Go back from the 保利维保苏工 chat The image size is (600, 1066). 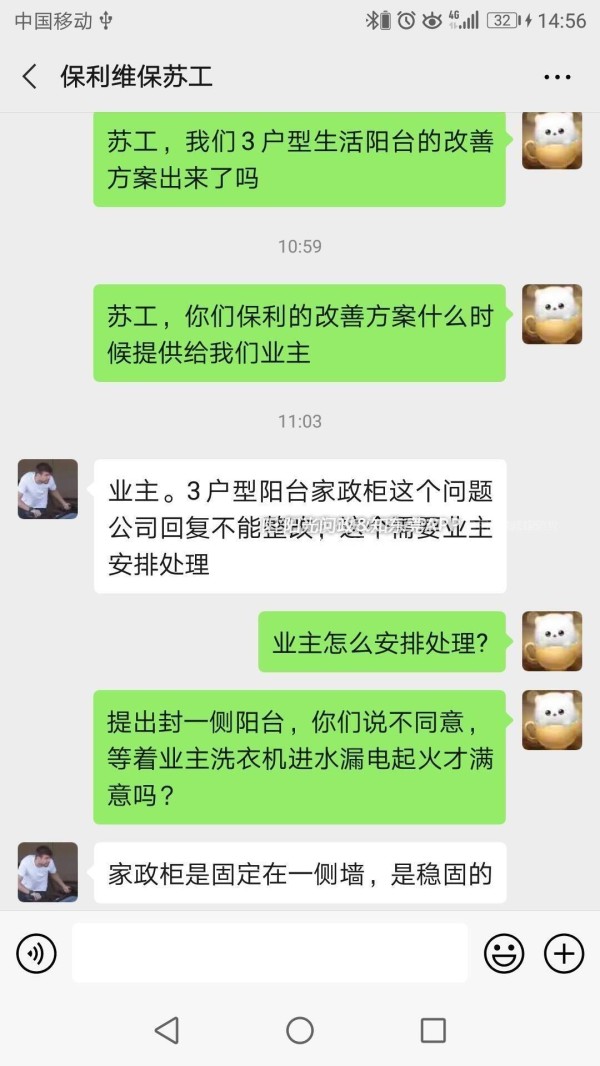(30, 76)
